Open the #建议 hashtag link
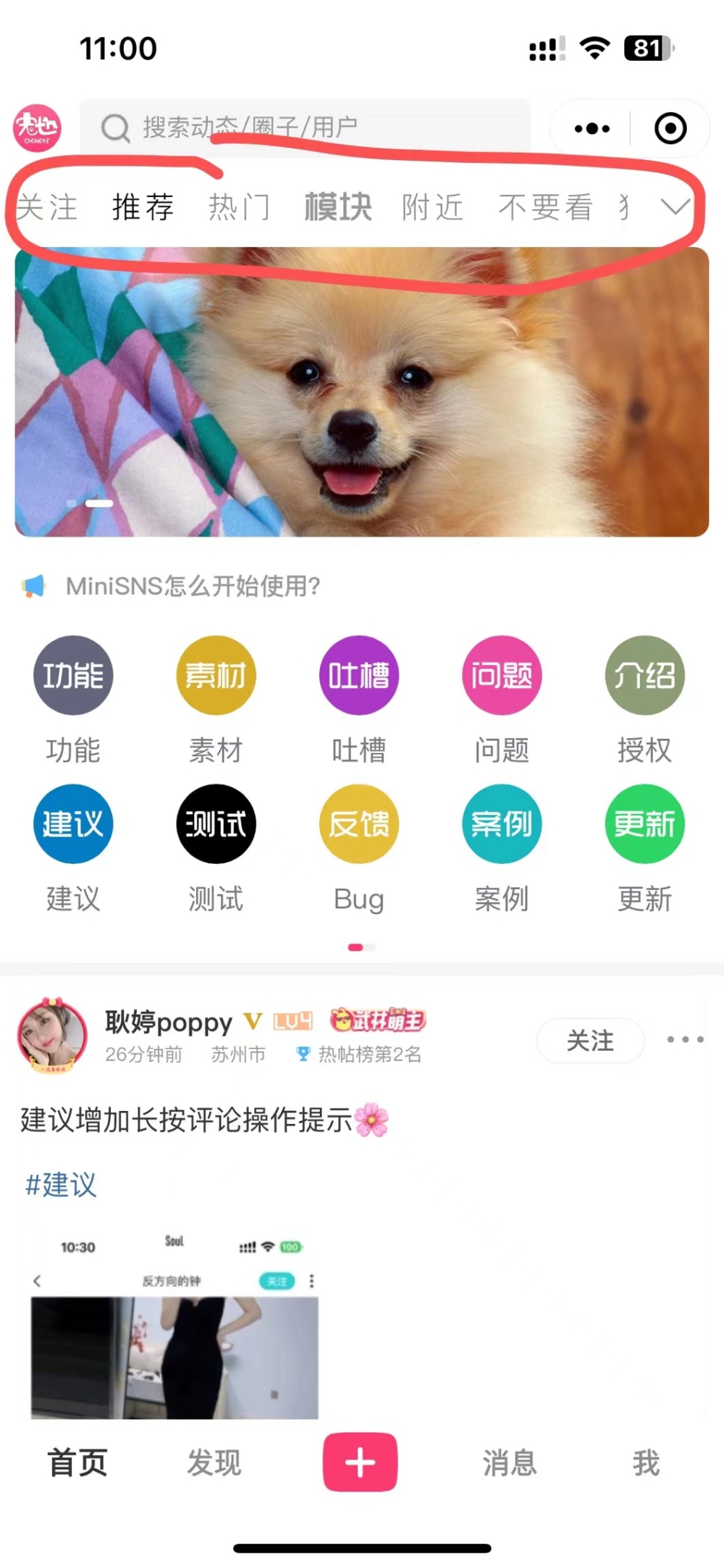The image size is (724, 1568). coord(61,1185)
